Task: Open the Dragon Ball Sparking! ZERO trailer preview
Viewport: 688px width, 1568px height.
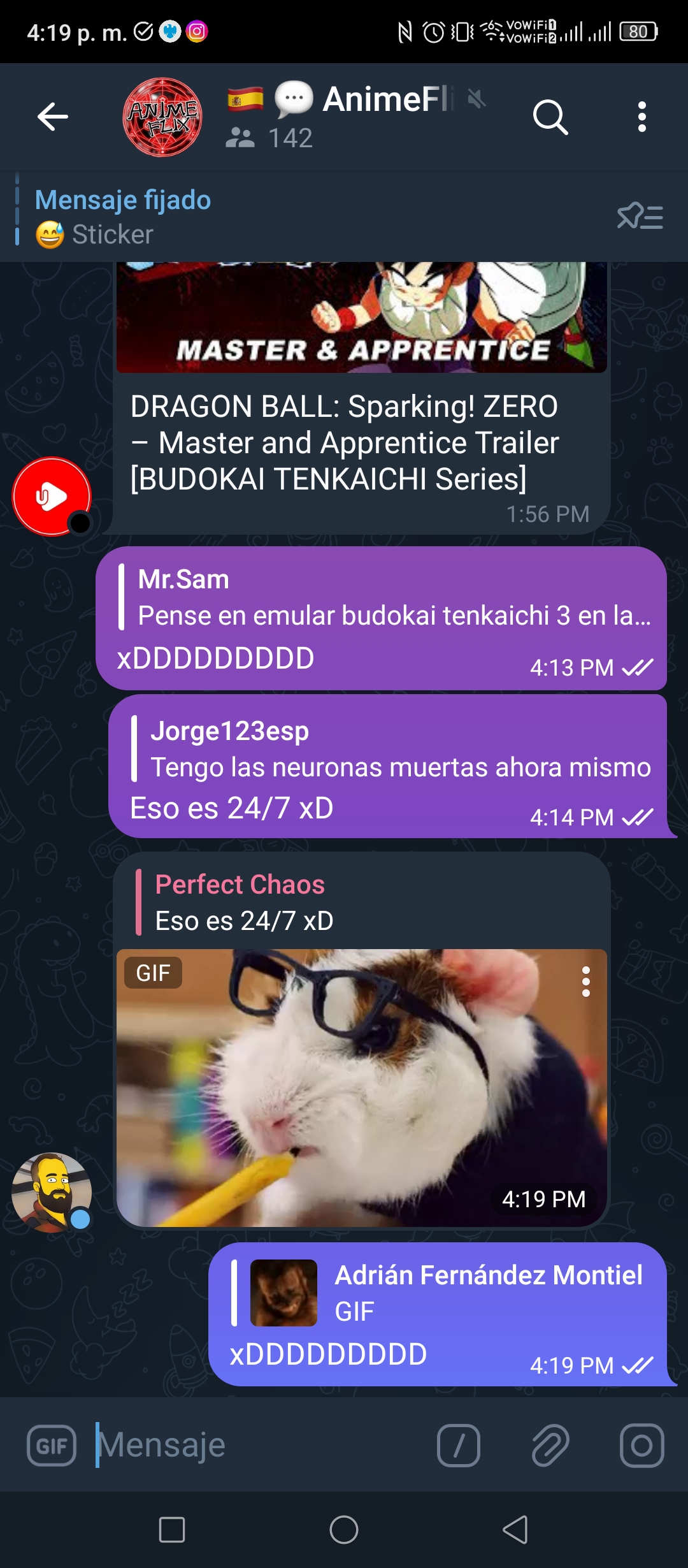Action: (361, 317)
